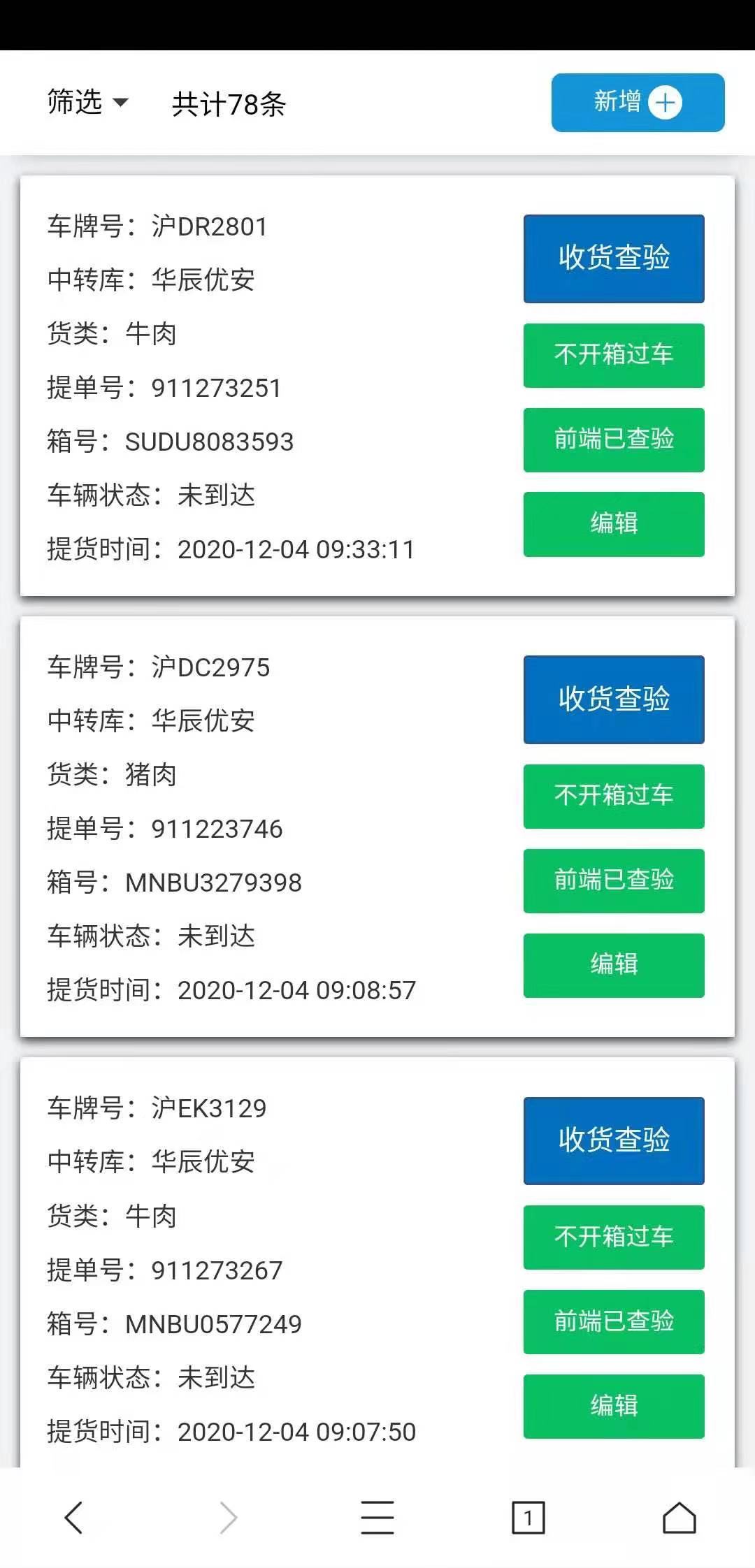Open the browser tabs switcher

tap(528, 1518)
